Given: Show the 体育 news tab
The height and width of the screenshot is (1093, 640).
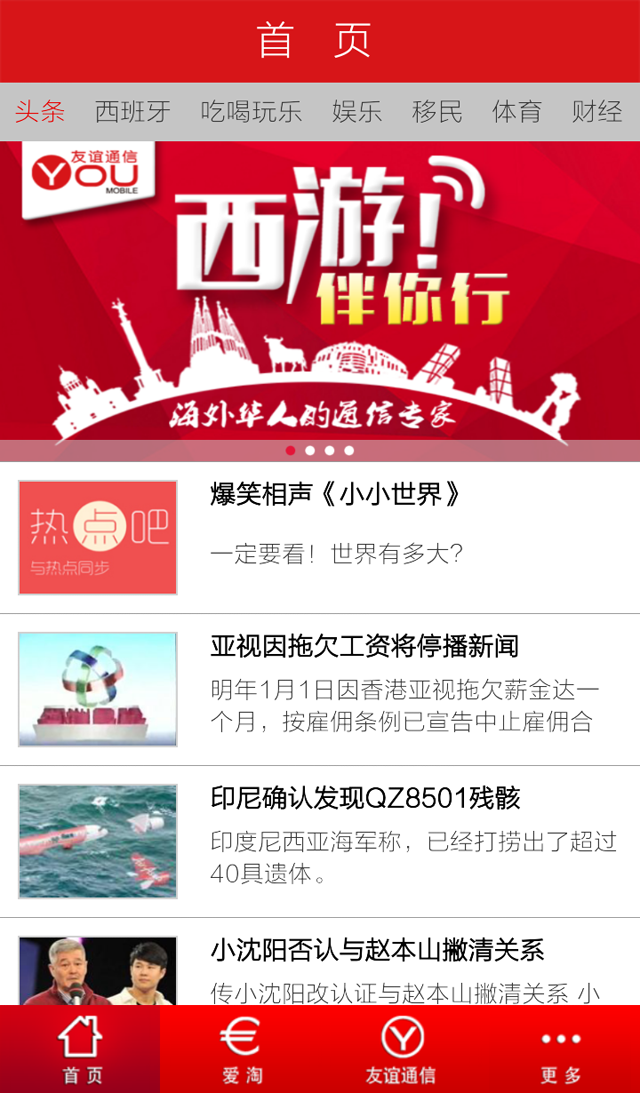Looking at the screenshot, I should point(517,112).
